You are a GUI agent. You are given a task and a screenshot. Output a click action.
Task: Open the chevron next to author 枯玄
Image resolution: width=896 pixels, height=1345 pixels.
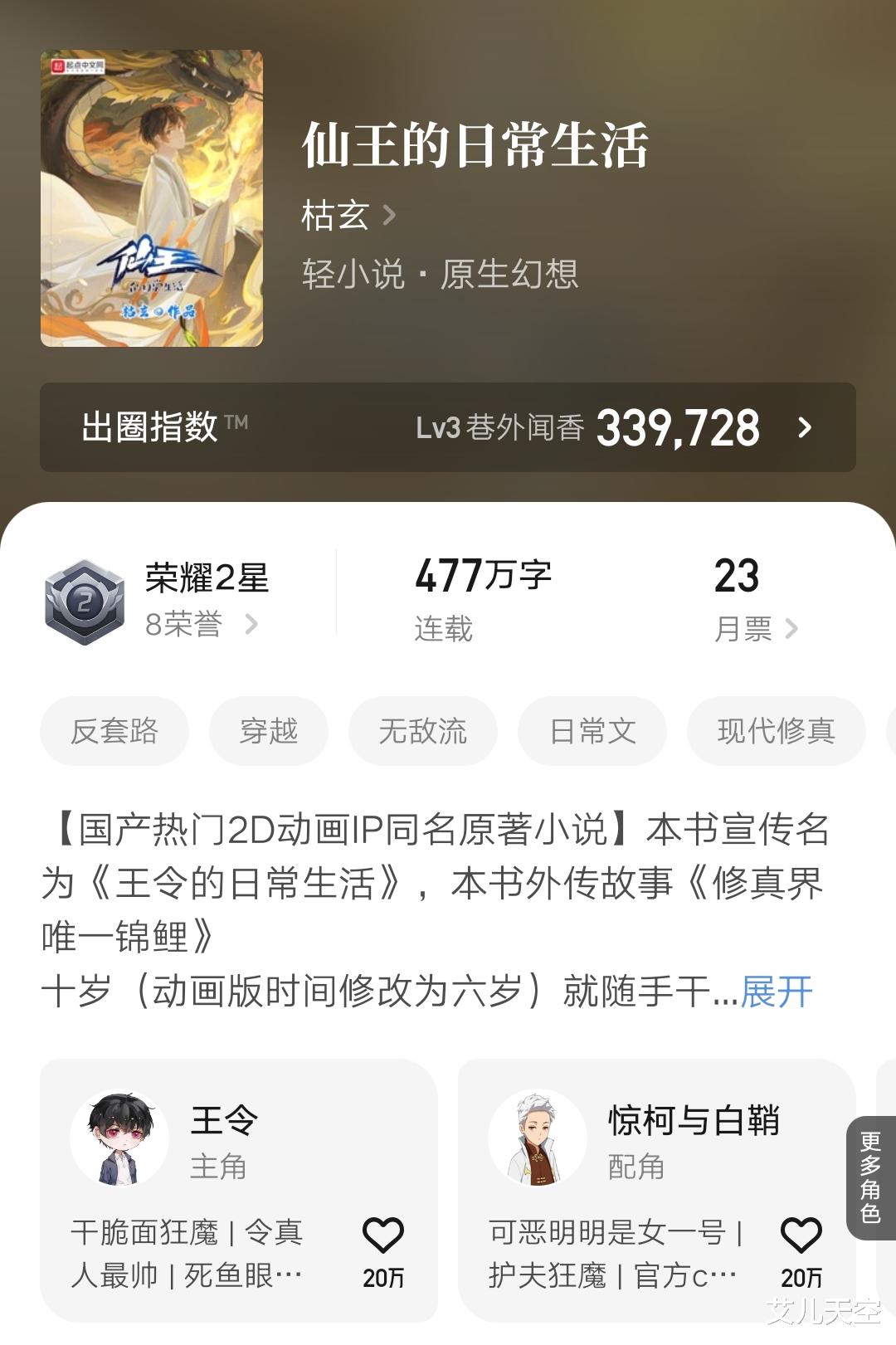pyautogui.click(x=387, y=217)
